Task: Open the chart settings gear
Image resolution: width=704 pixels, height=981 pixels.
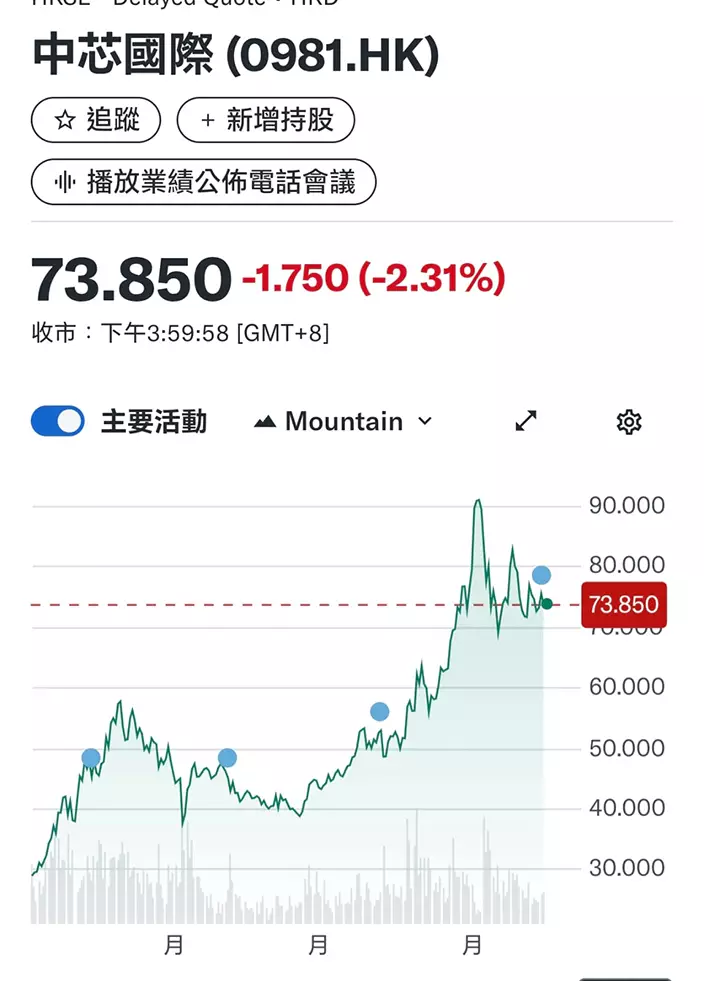Action: pyautogui.click(x=628, y=422)
